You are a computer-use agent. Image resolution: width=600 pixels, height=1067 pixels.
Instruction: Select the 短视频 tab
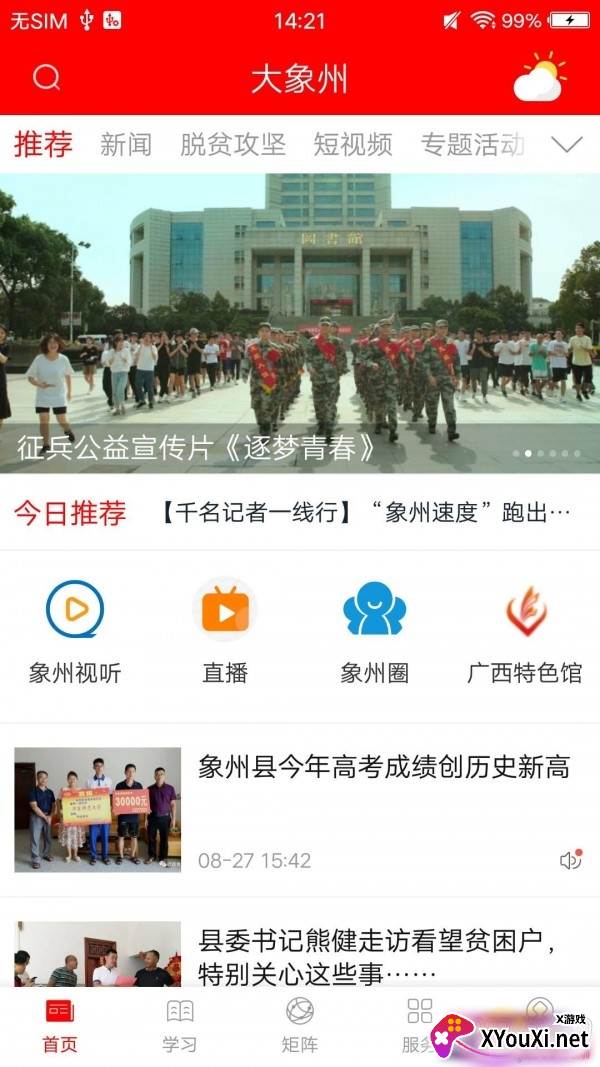pos(352,145)
